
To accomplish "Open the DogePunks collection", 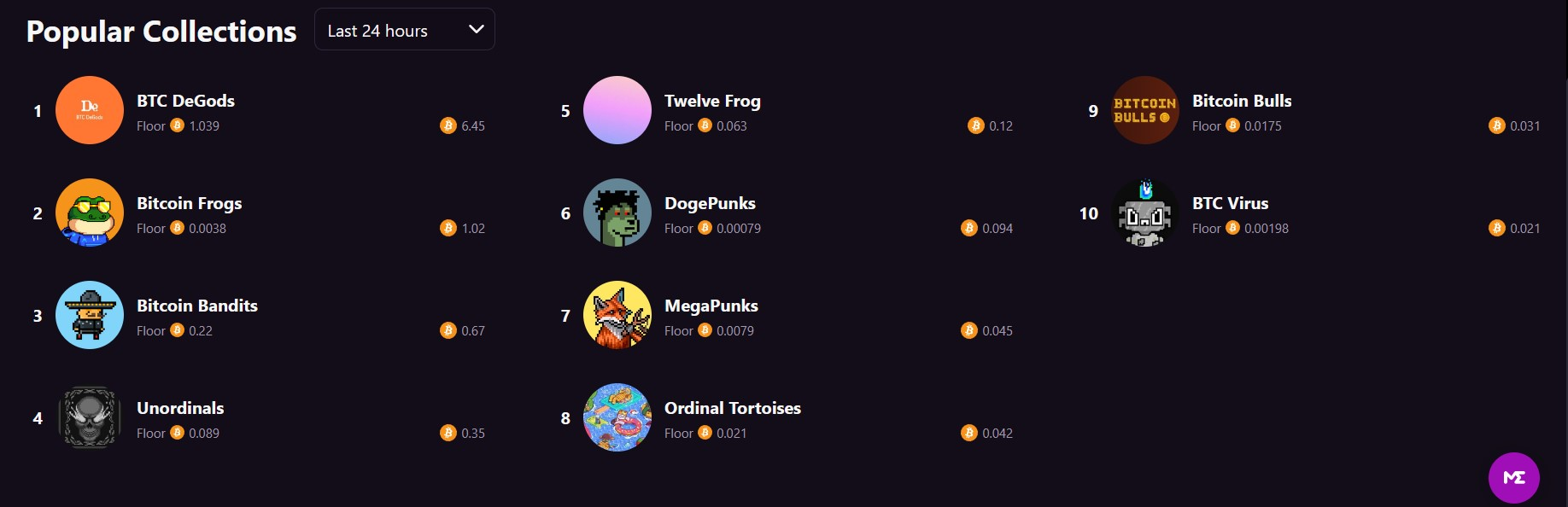I will (710, 204).
